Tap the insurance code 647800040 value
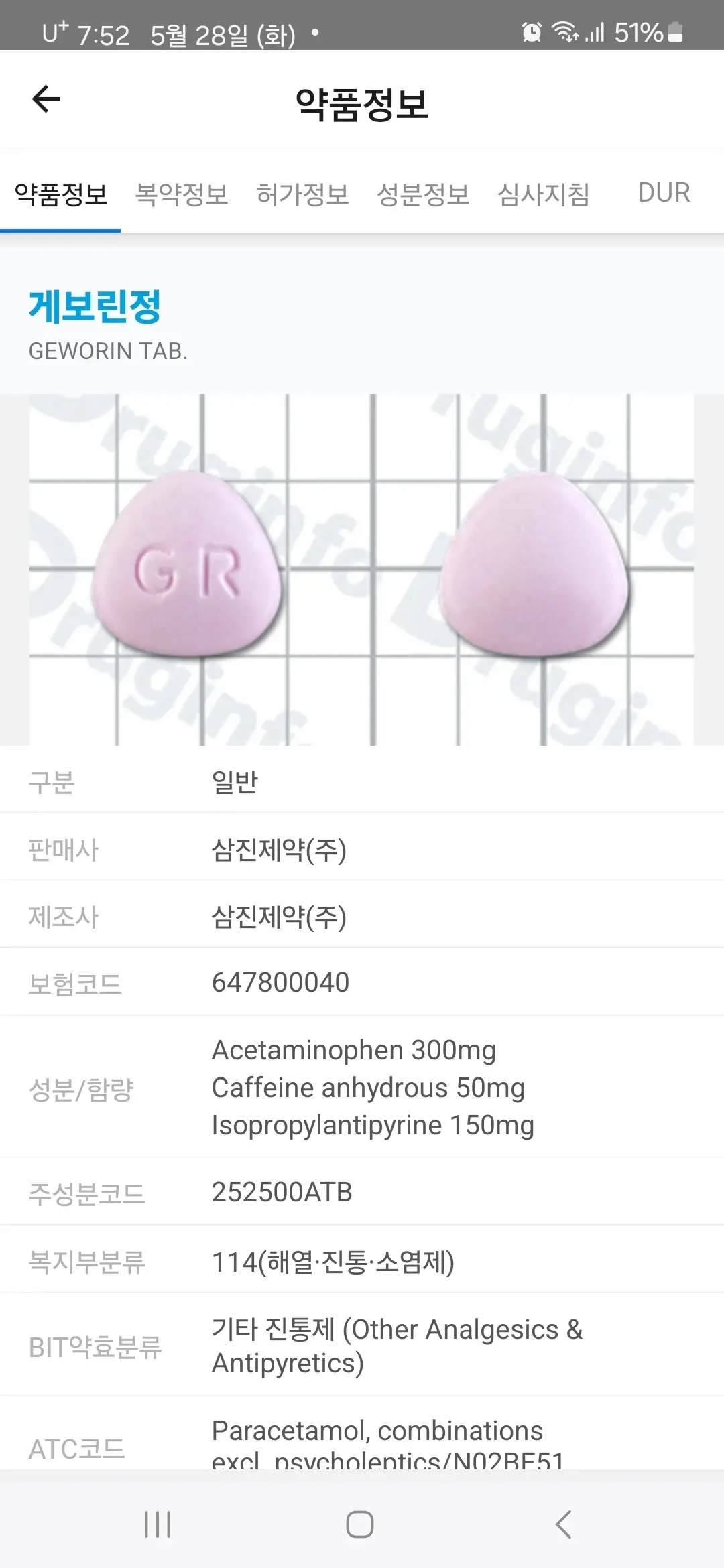Screen dimensions: 724x1568 pyautogui.click(x=280, y=983)
